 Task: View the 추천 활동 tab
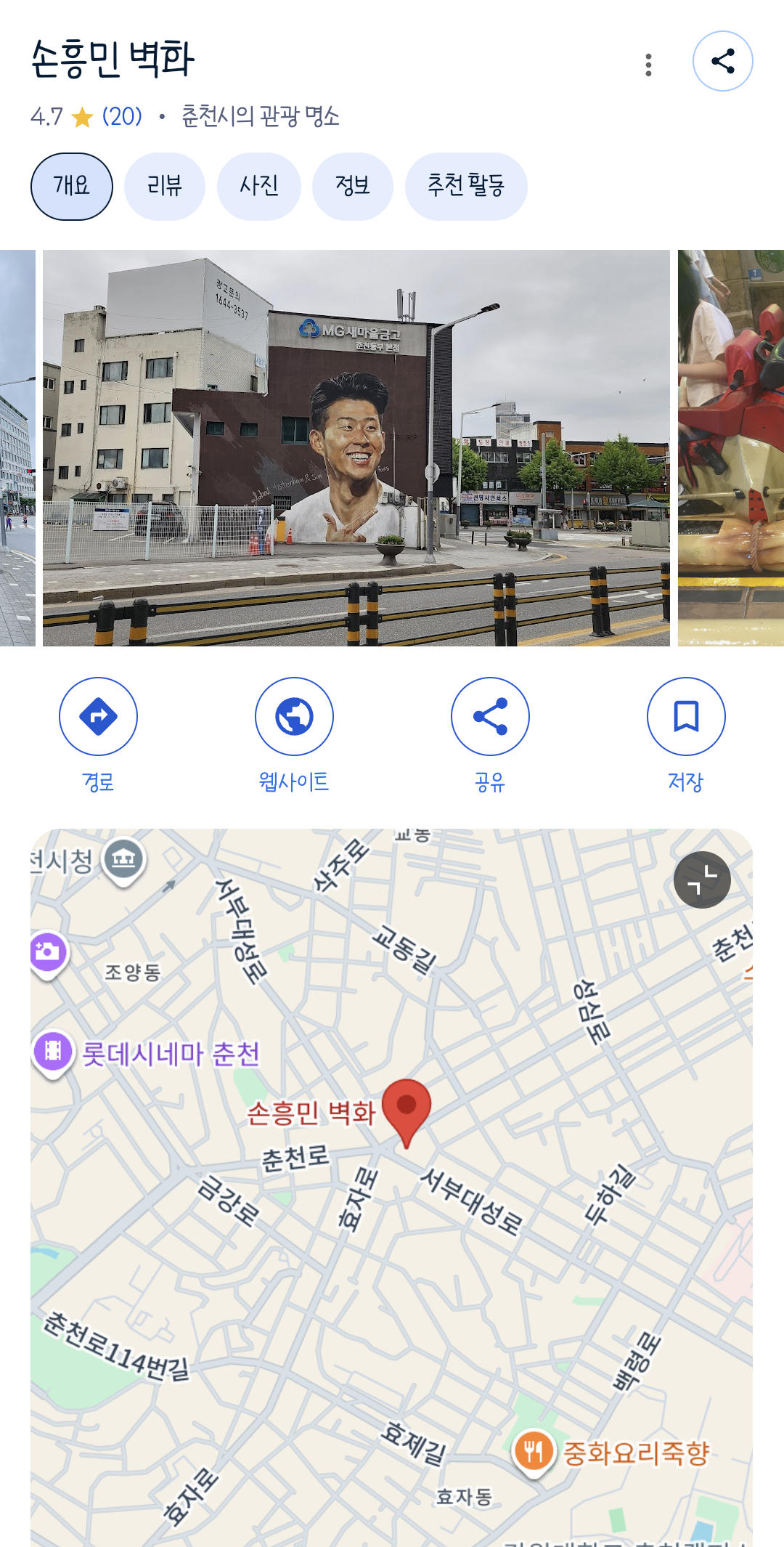click(465, 186)
